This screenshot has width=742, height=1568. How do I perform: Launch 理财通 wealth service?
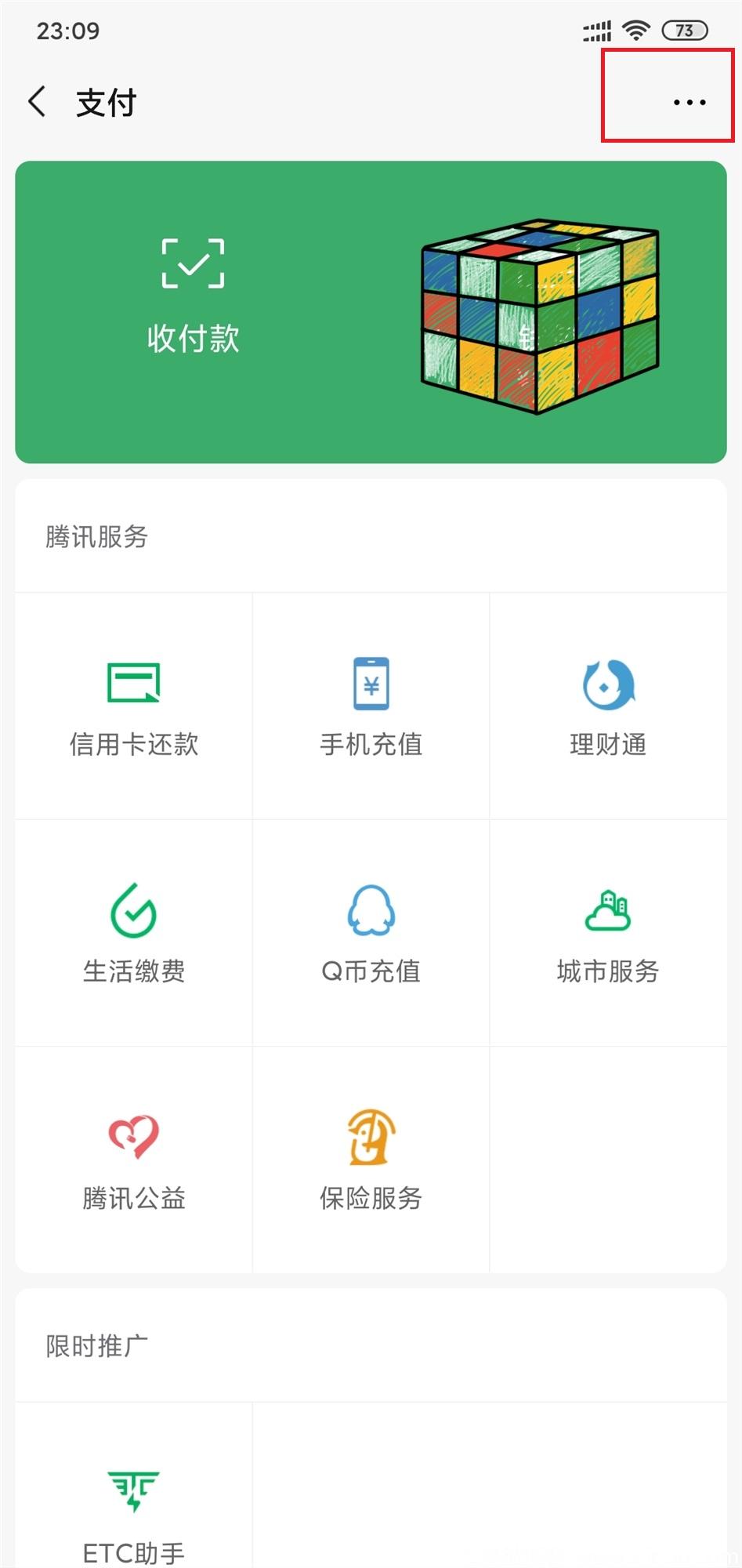[608, 706]
